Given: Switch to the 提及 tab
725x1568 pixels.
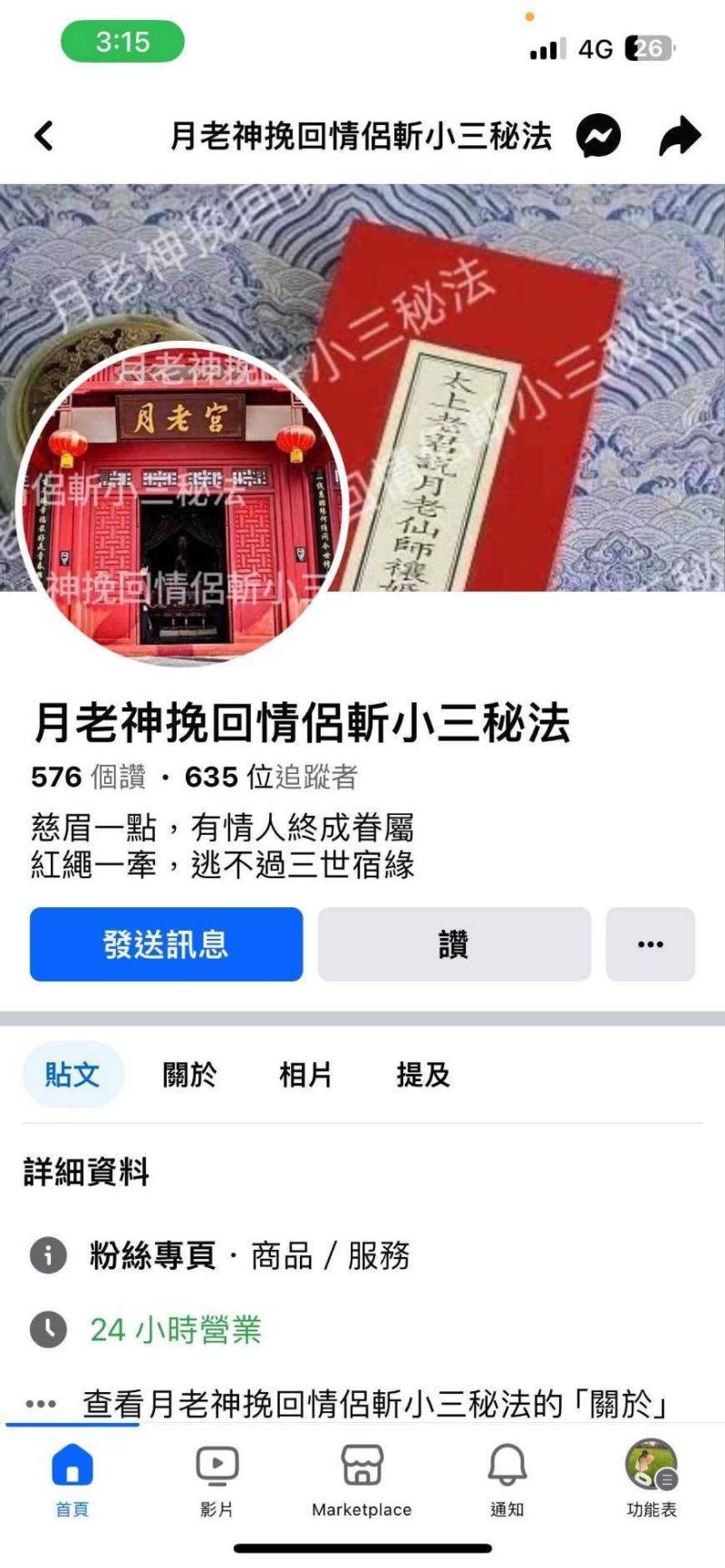Looking at the screenshot, I should tap(422, 1075).
